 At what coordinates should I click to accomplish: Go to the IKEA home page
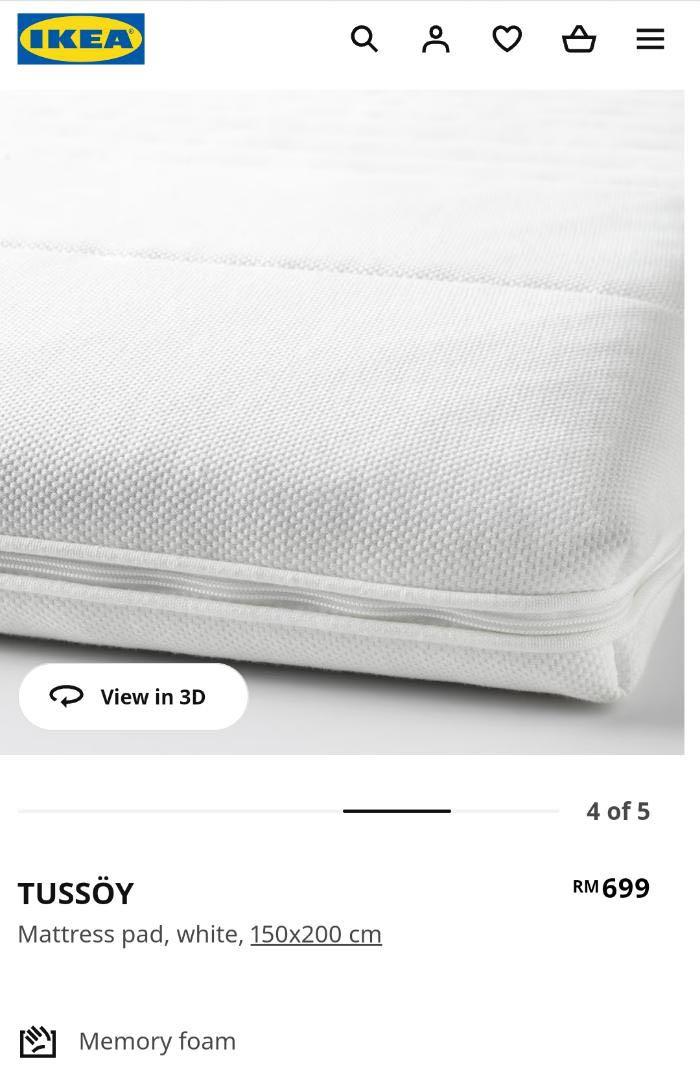[x=81, y=39]
